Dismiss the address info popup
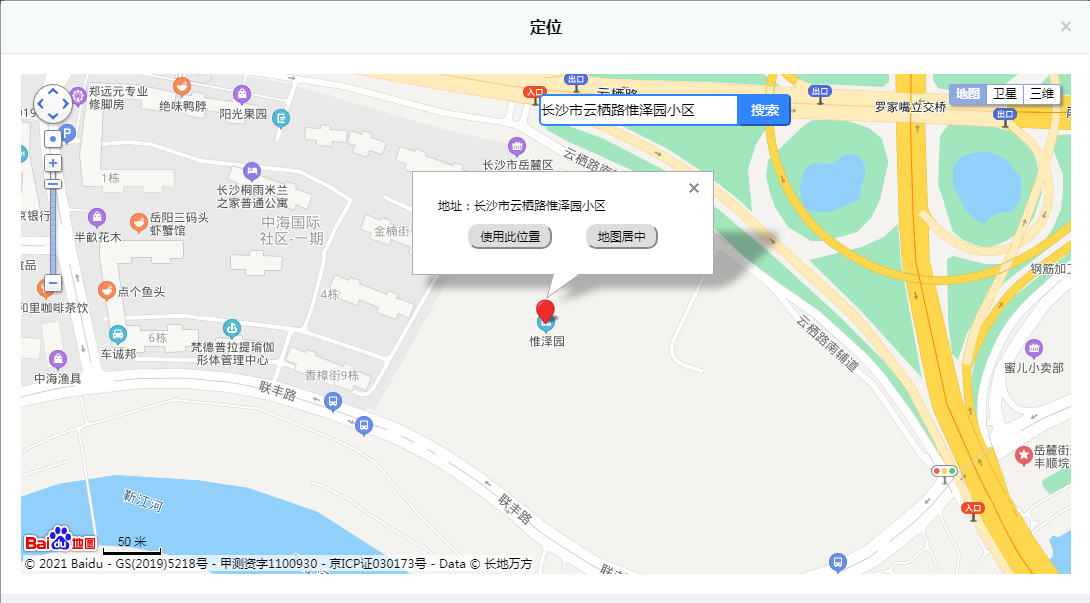The width and height of the screenshot is (1090, 603). [694, 188]
